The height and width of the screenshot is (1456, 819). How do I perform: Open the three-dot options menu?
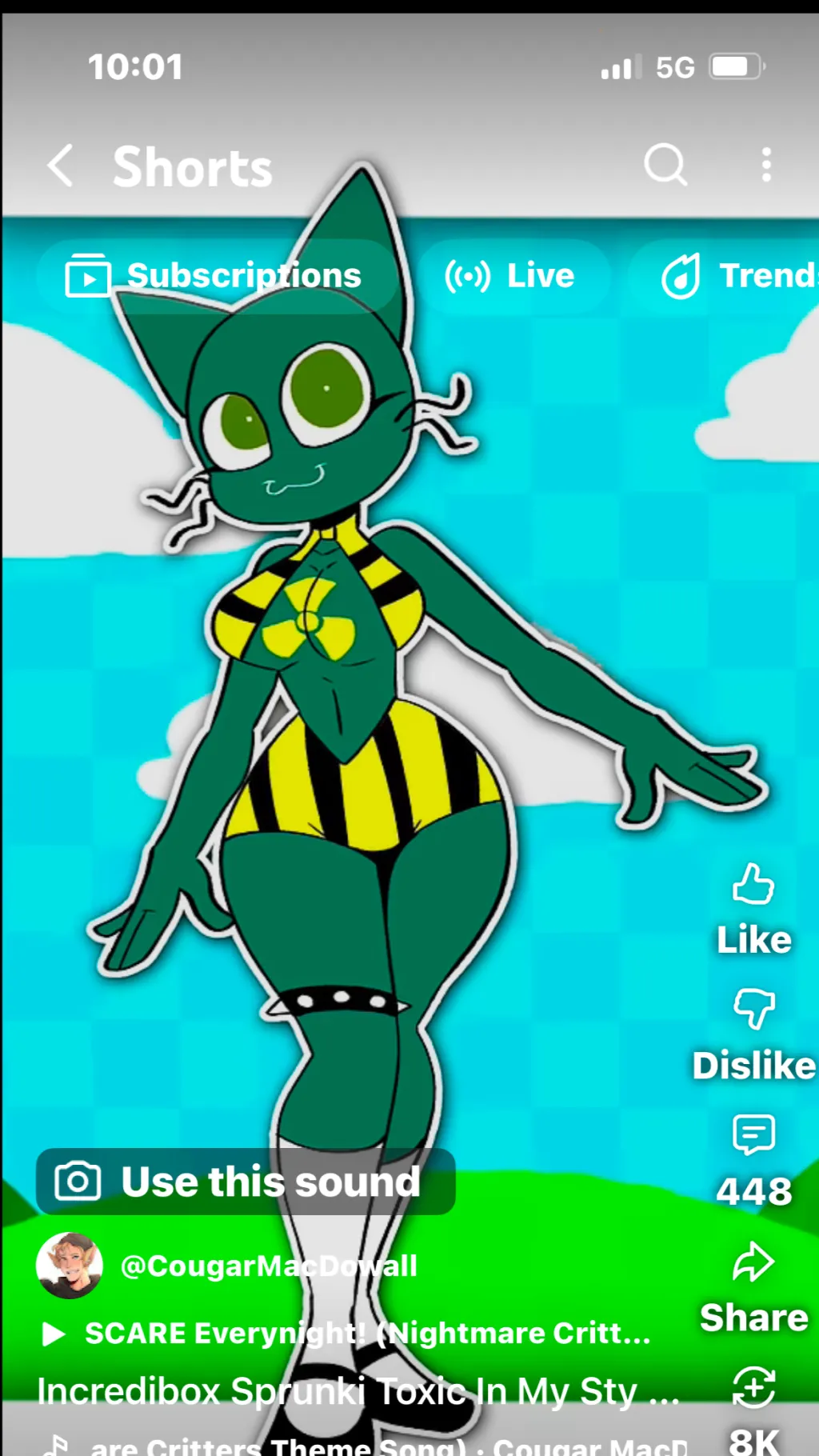tap(765, 166)
